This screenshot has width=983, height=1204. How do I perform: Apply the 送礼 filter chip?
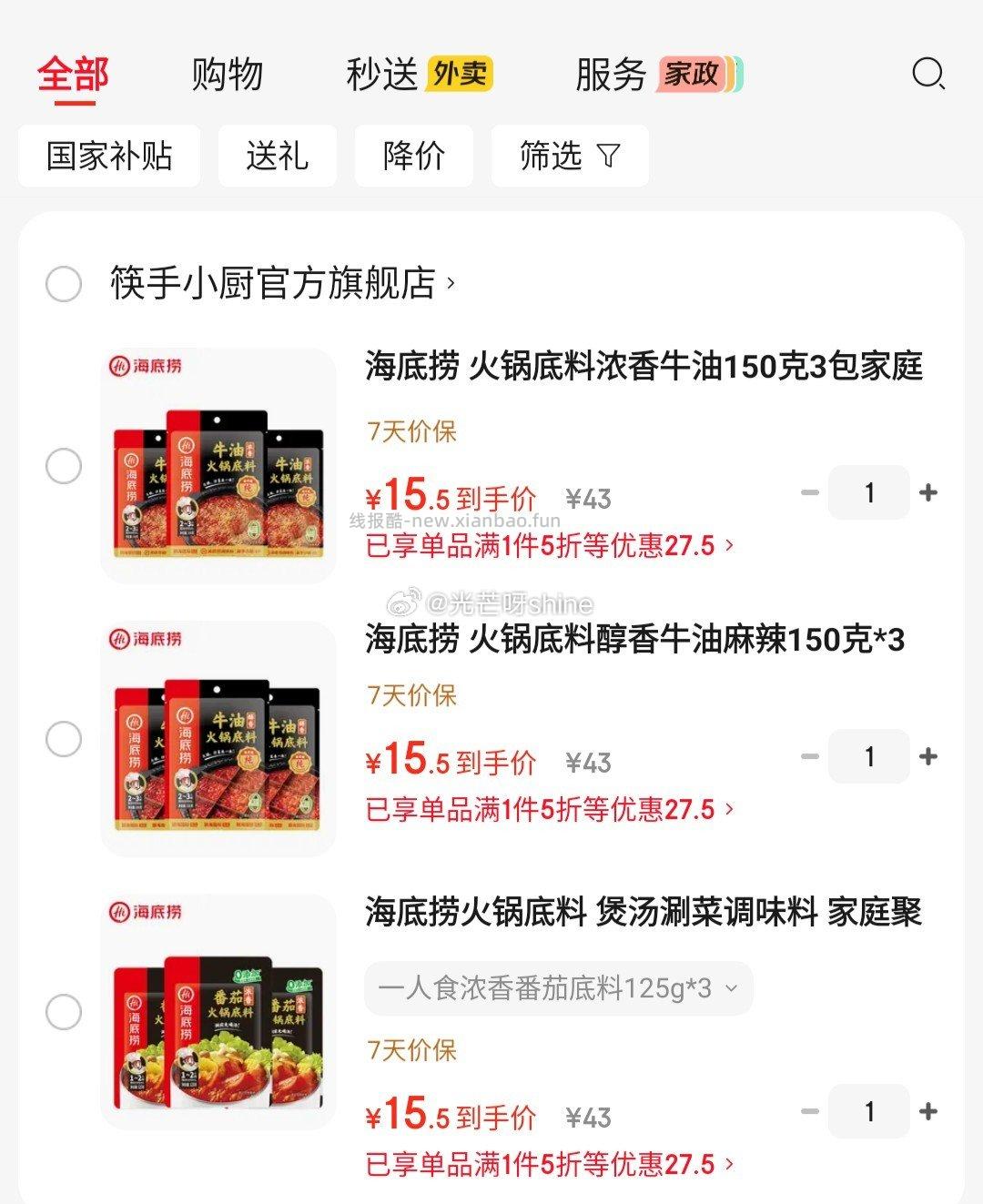[x=278, y=156]
